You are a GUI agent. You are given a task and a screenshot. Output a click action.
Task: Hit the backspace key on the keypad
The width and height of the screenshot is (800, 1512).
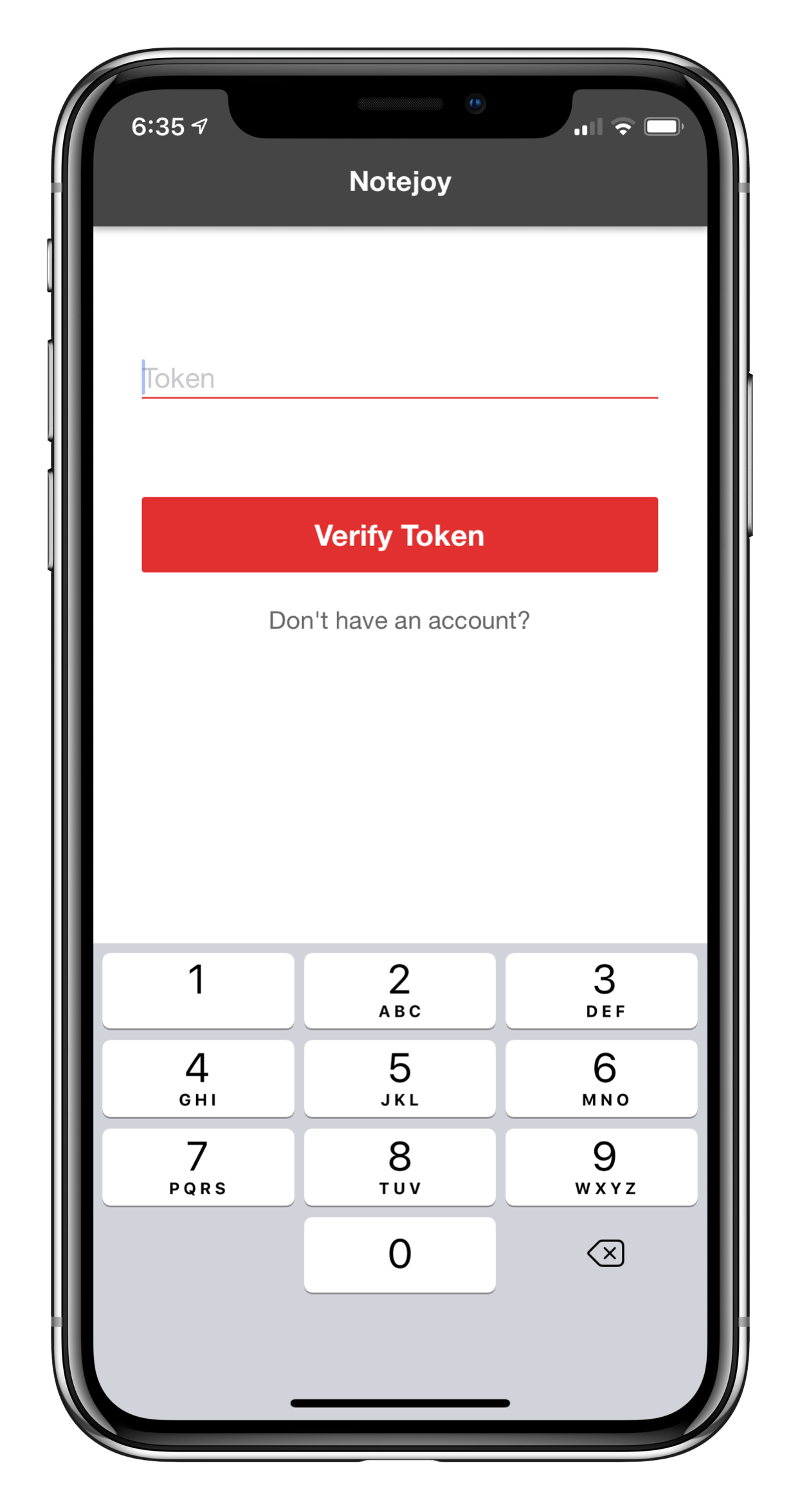[x=605, y=1253]
